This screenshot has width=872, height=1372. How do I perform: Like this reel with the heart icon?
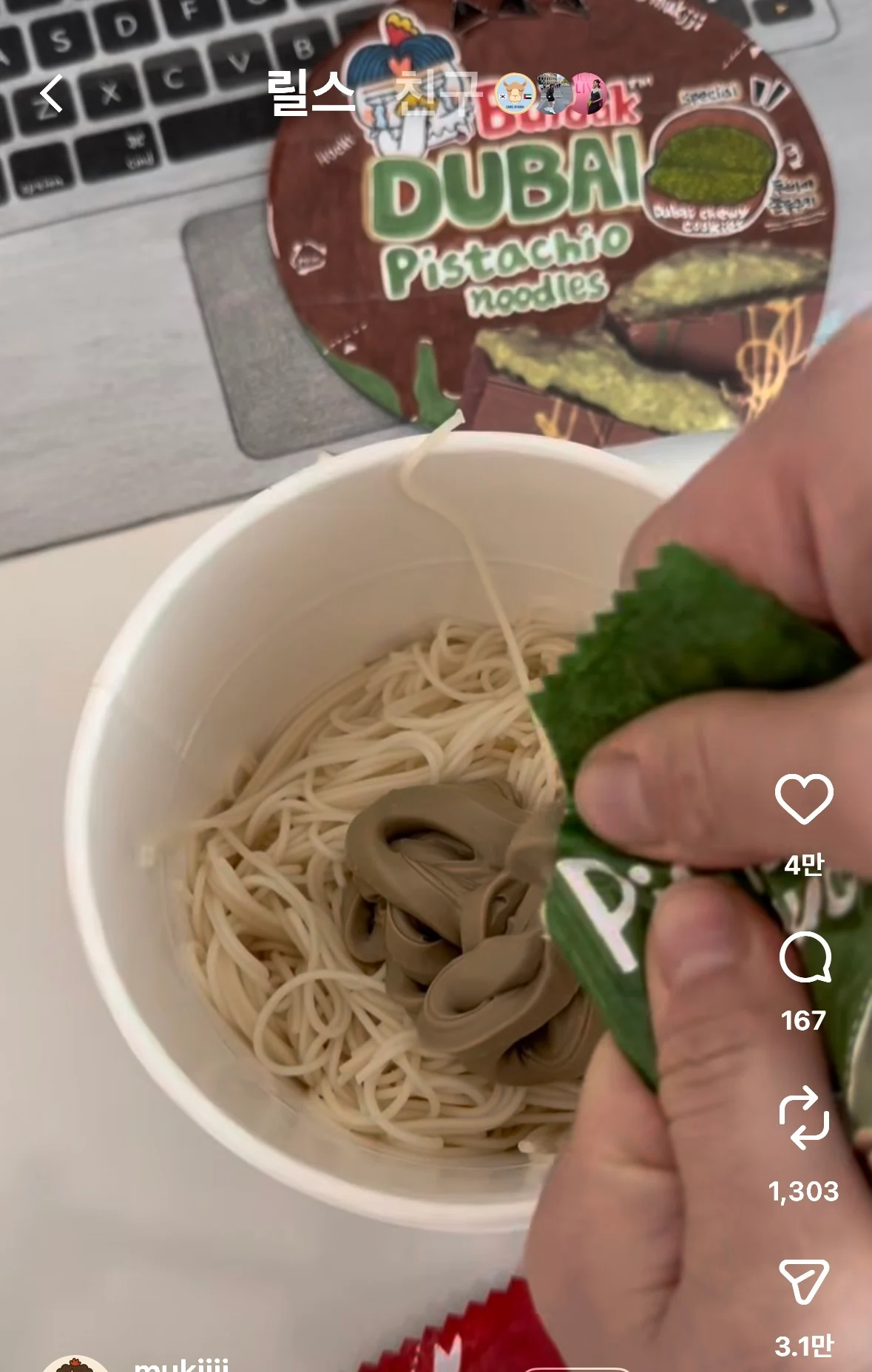click(x=804, y=799)
